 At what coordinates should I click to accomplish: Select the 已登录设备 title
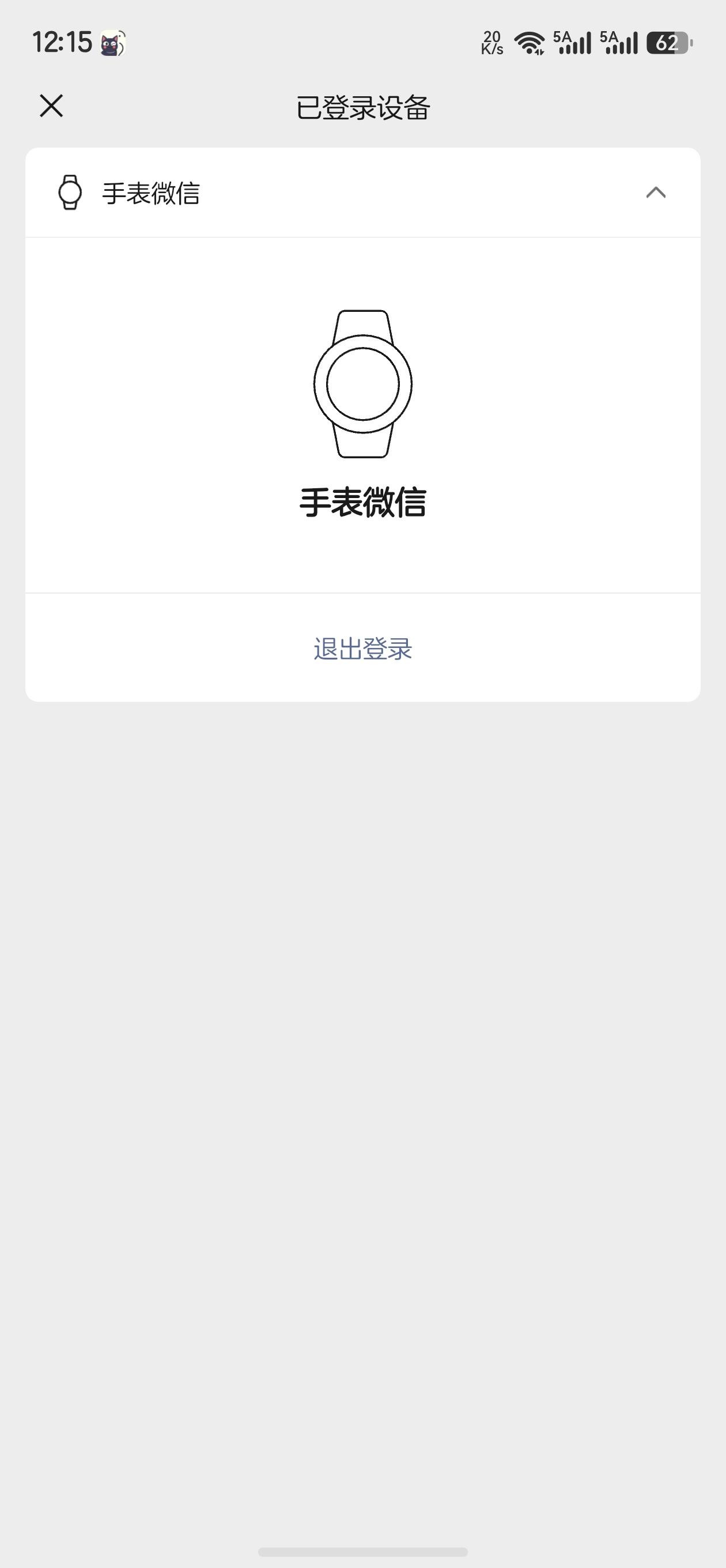pos(362,107)
